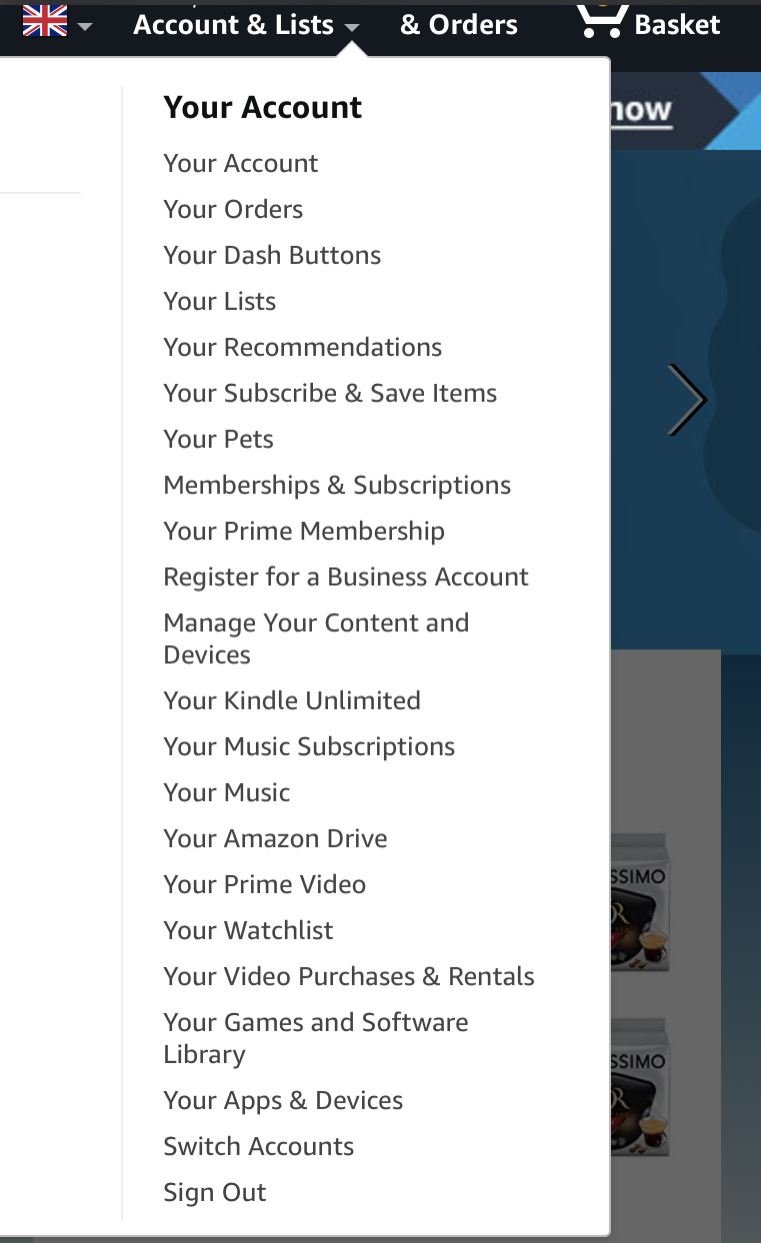Open Manage Your Content and Devices
The width and height of the screenshot is (761, 1243).
click(316, 638)
